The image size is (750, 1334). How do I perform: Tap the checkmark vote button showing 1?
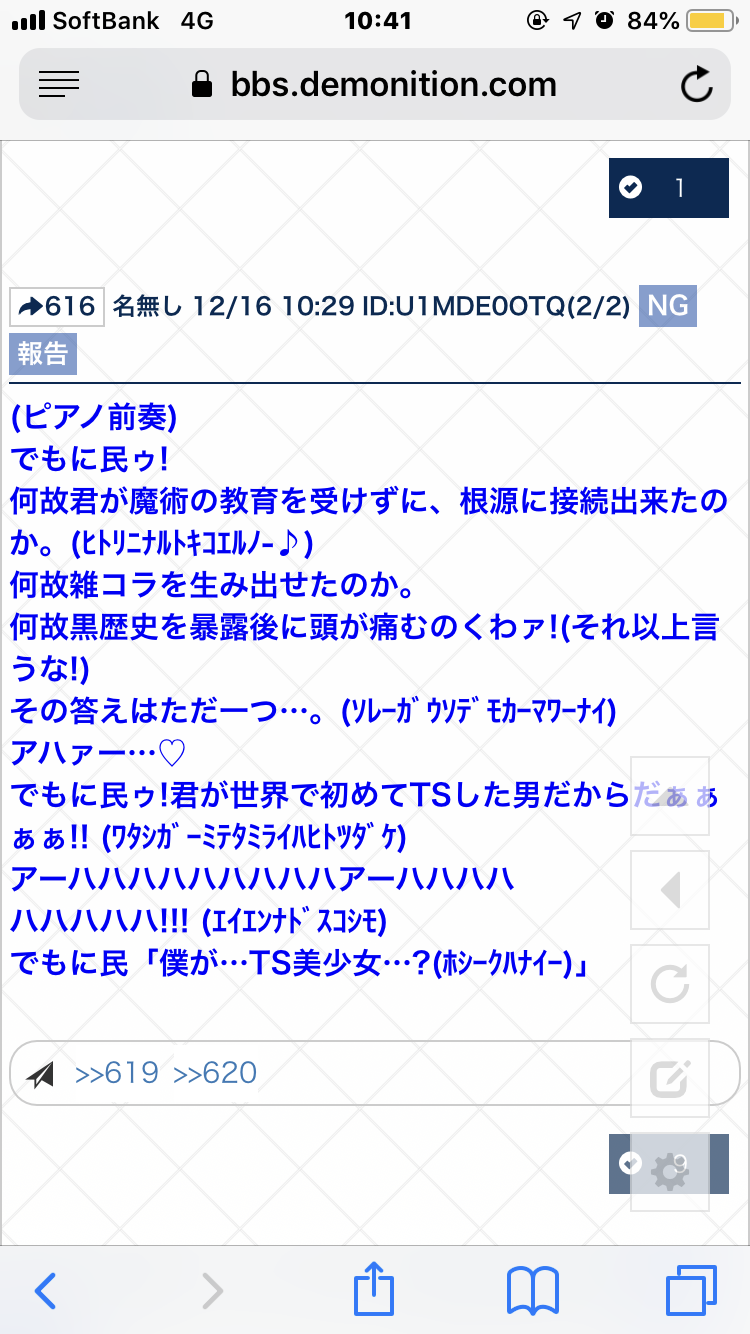click(668, 187)
